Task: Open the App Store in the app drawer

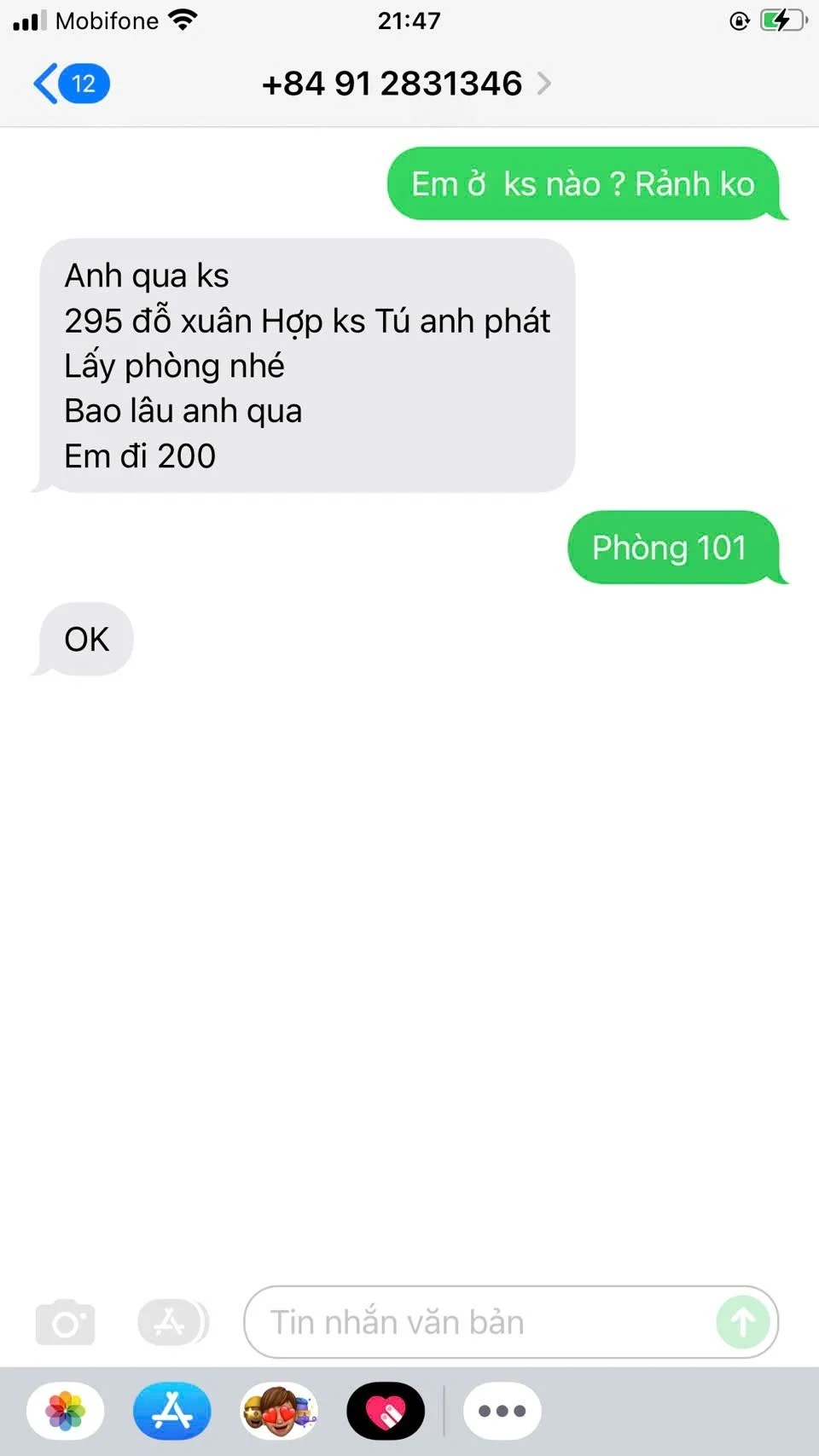Action: pos(172,1411)
